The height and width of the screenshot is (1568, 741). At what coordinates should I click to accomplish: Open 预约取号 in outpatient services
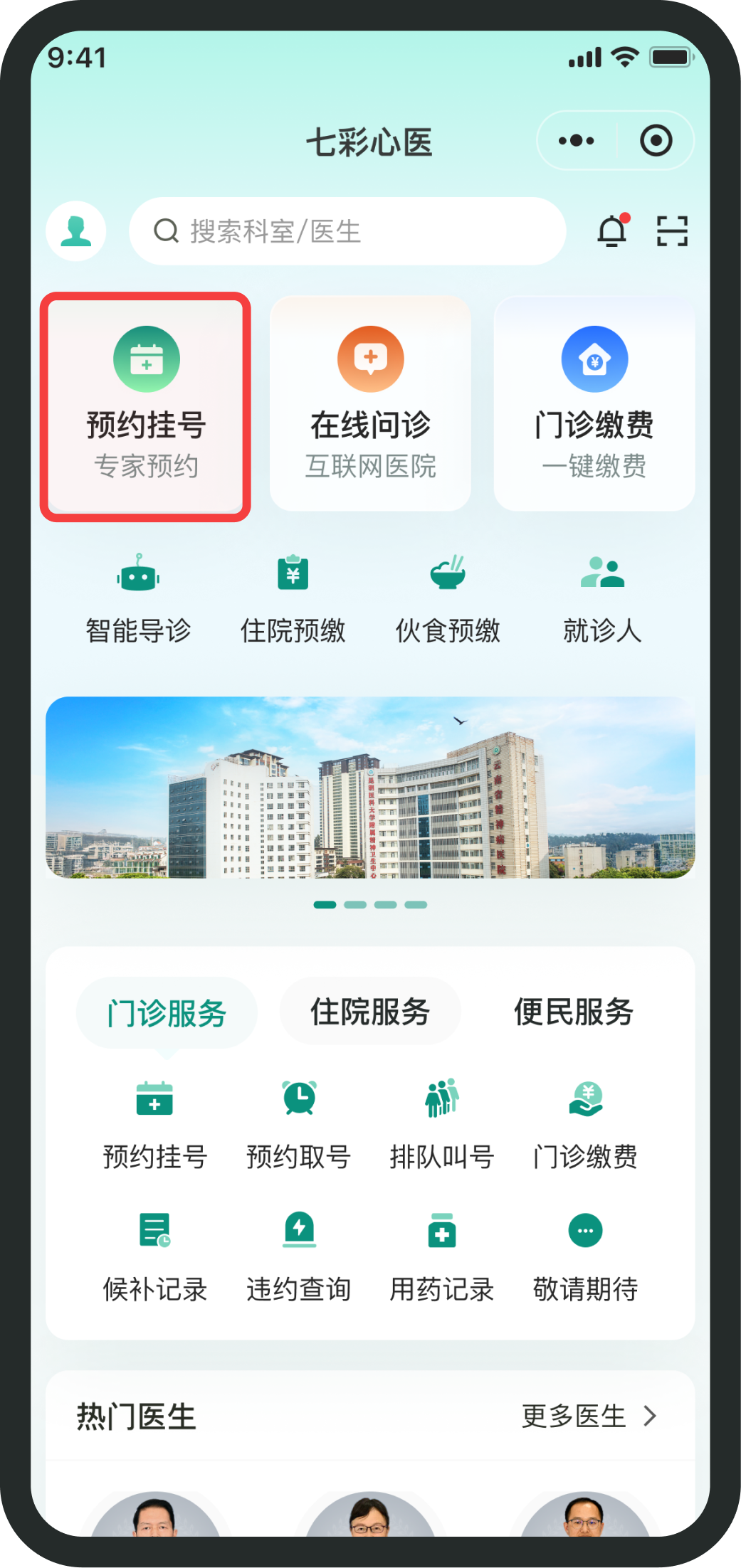(299, 1124)
